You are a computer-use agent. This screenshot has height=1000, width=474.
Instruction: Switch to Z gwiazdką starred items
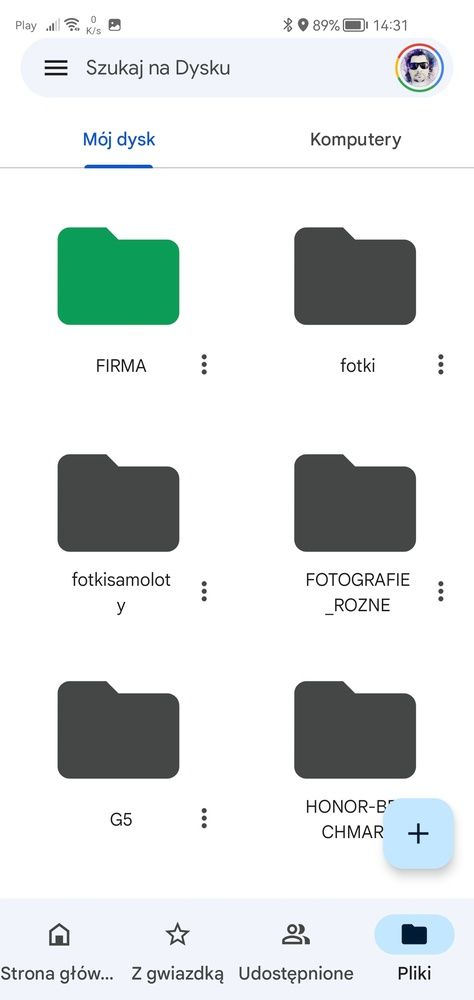[177, 950]
